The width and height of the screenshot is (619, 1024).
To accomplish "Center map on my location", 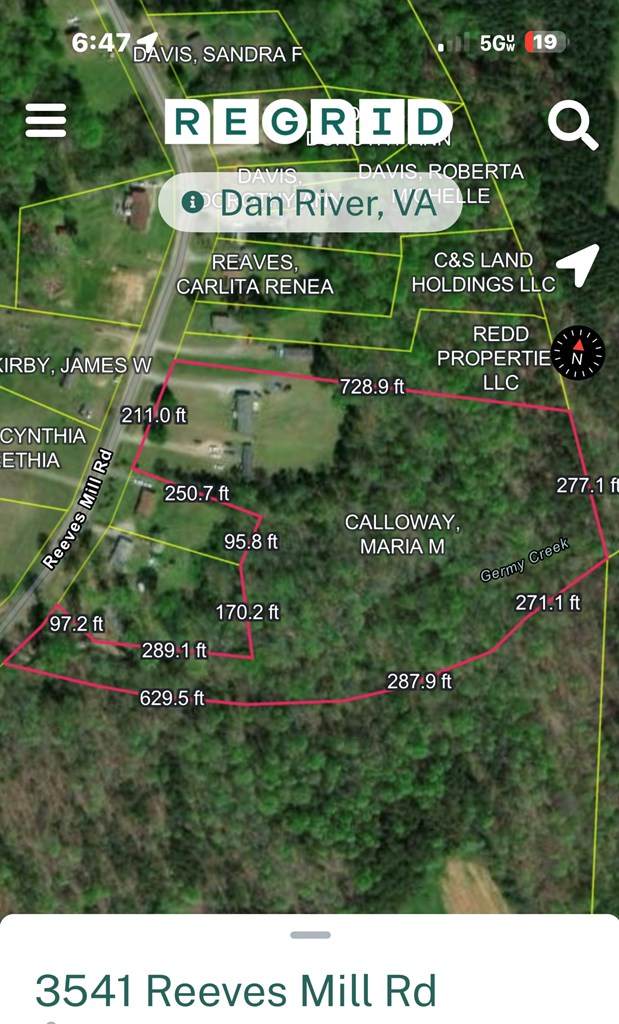I will (577, 265).
